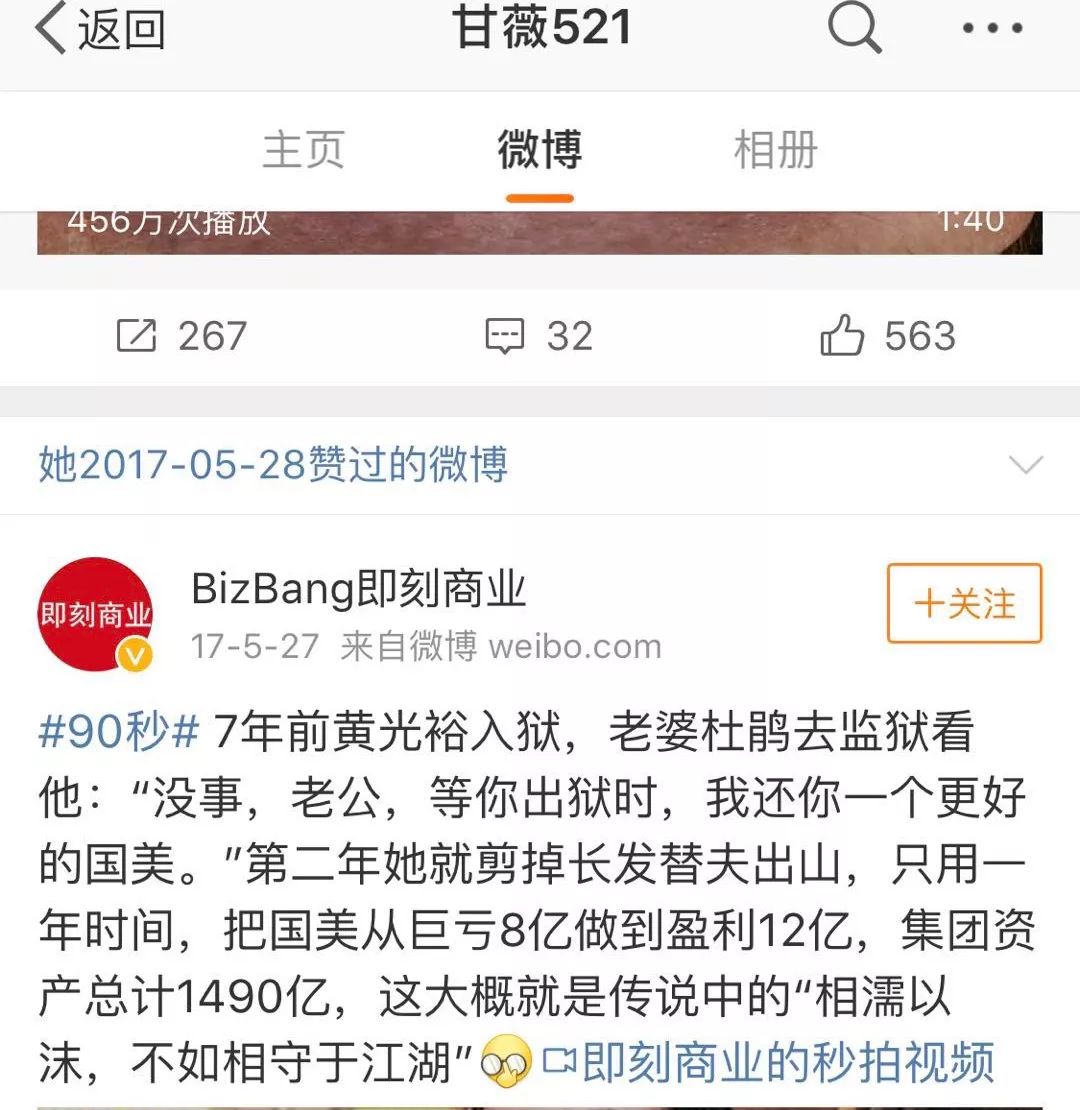Switch to the 相册 tab
Screen dimensions: 1080x1110
tap(775, 151)
